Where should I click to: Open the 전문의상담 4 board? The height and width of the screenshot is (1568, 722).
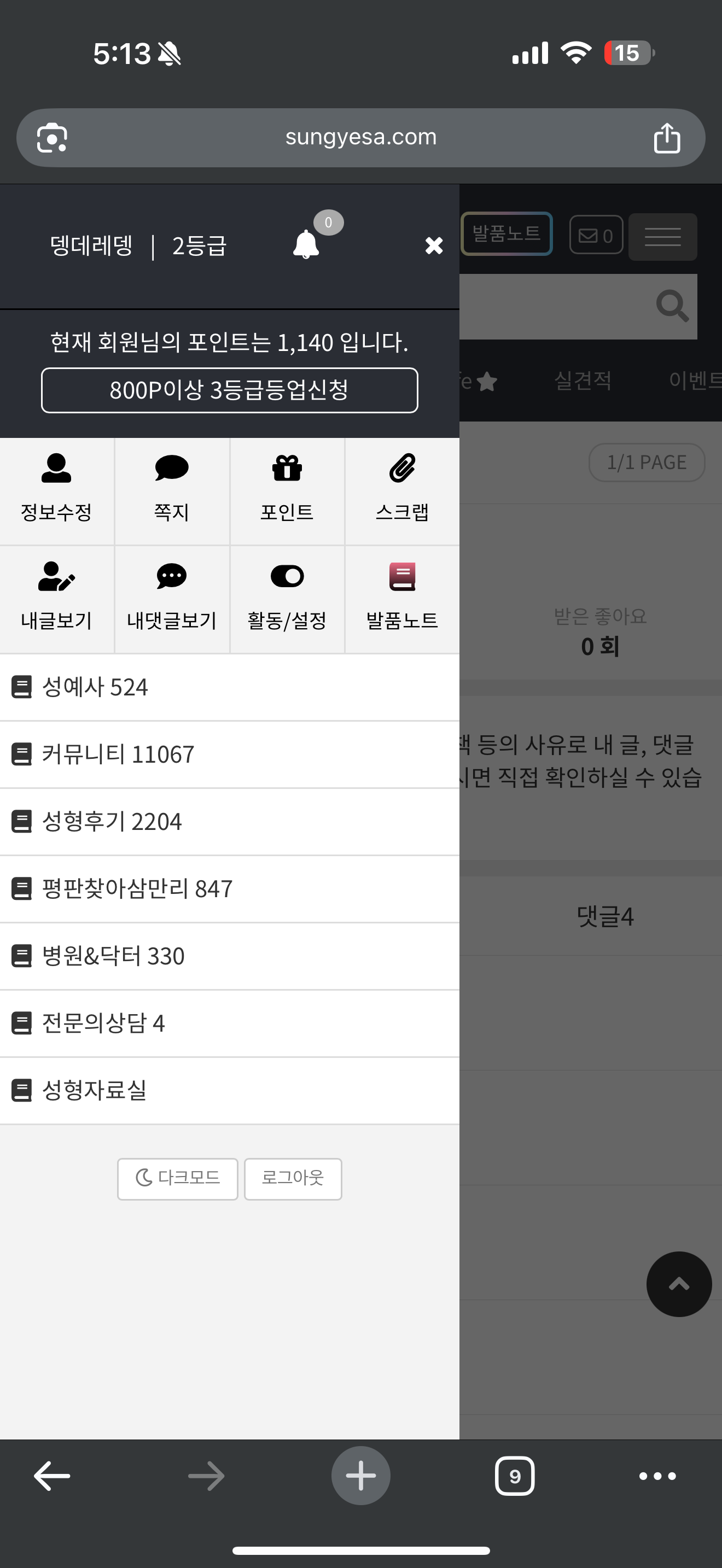coord(230,1023)
